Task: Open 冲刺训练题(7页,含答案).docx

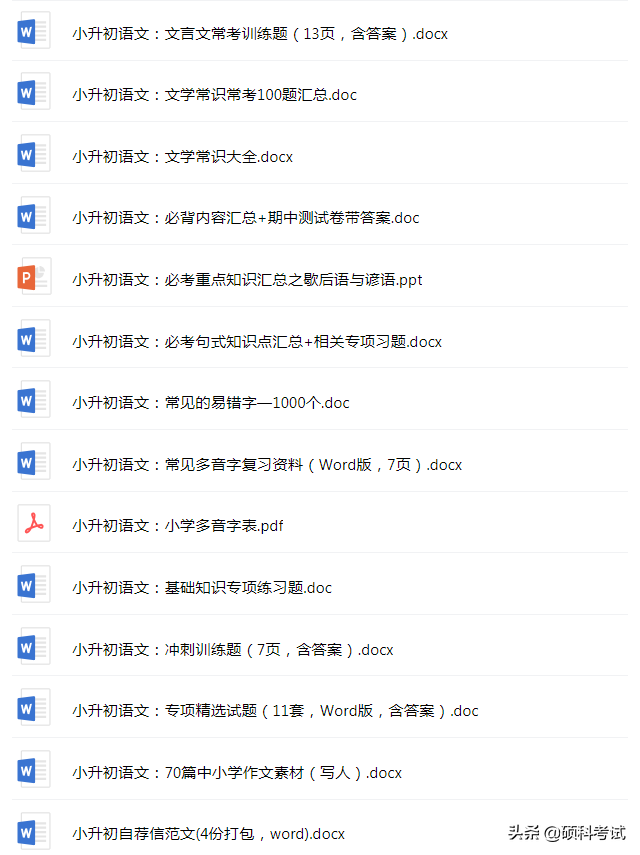Action: 232,650
